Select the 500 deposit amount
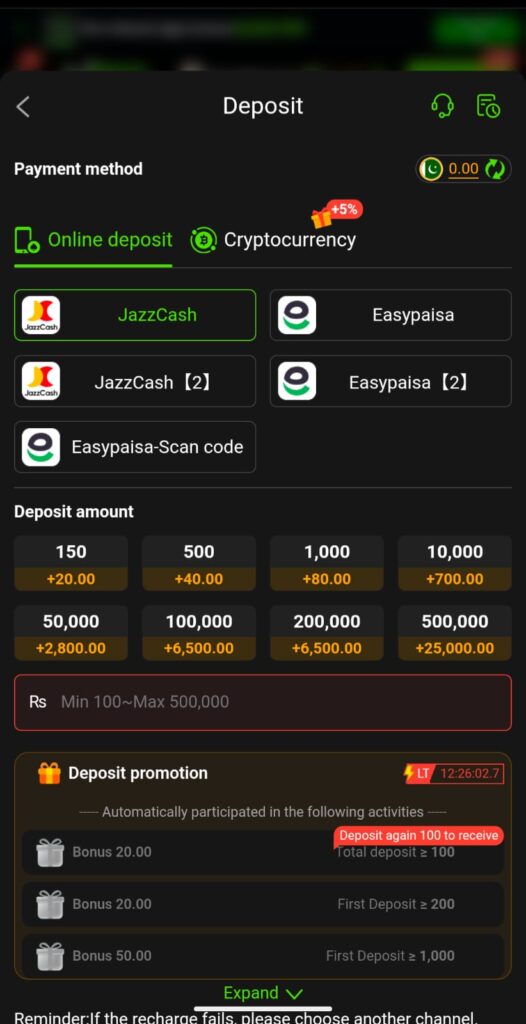 [199, 564]
